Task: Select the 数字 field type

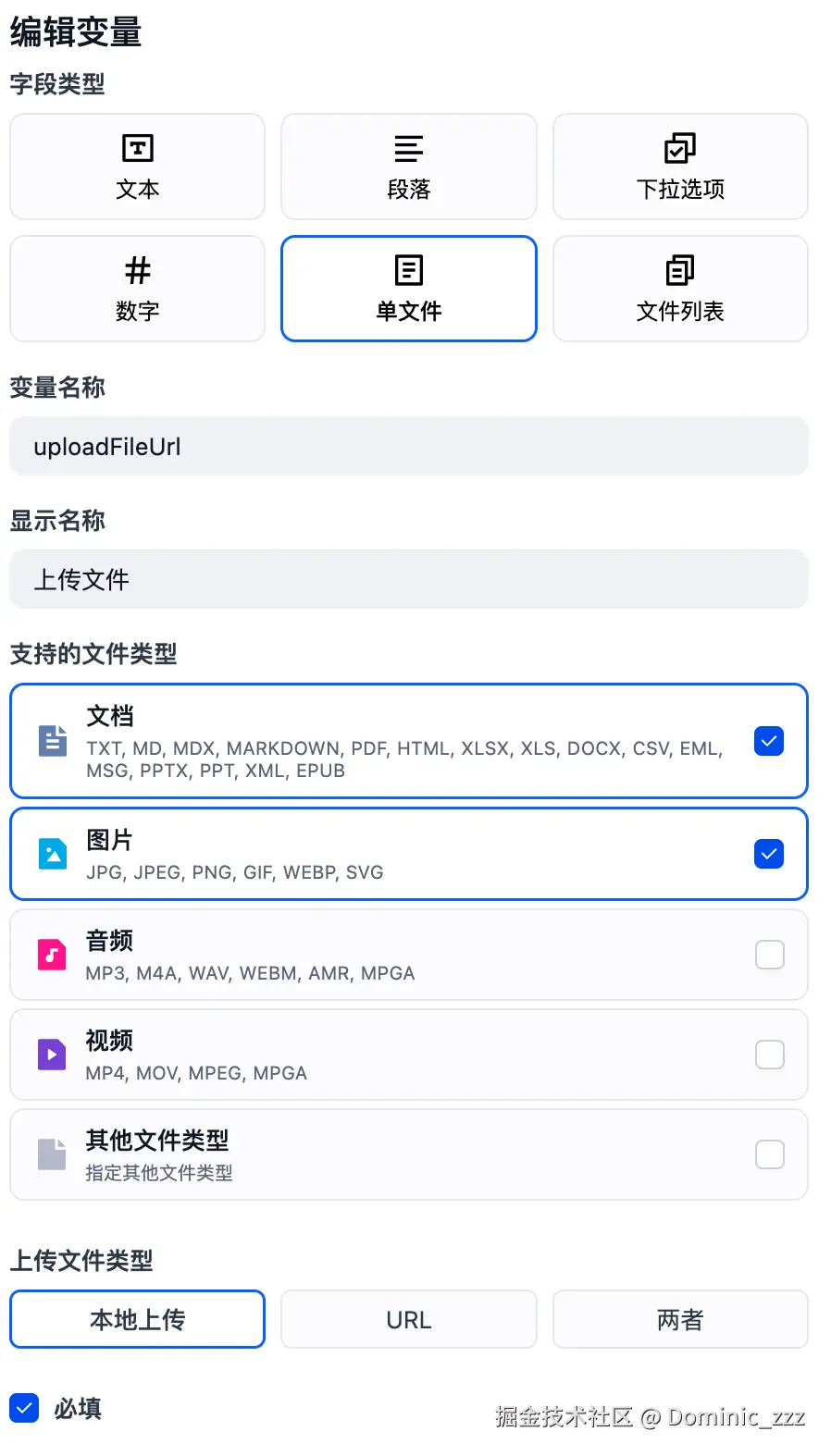Action: pyautogui.click(x=137, y=289)
